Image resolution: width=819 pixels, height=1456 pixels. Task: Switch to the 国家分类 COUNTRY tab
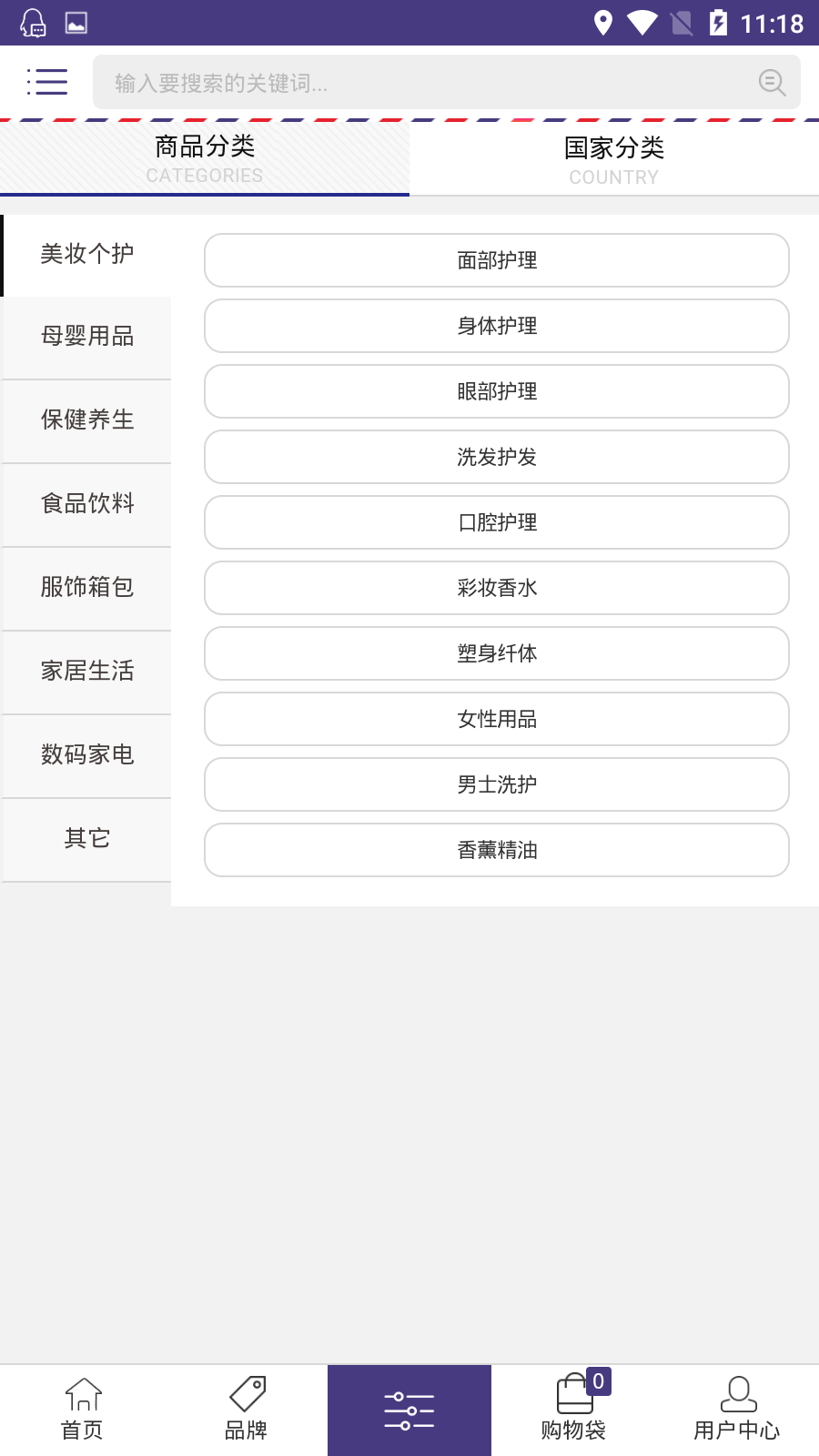pyautogui.click(x=614, y=157)
